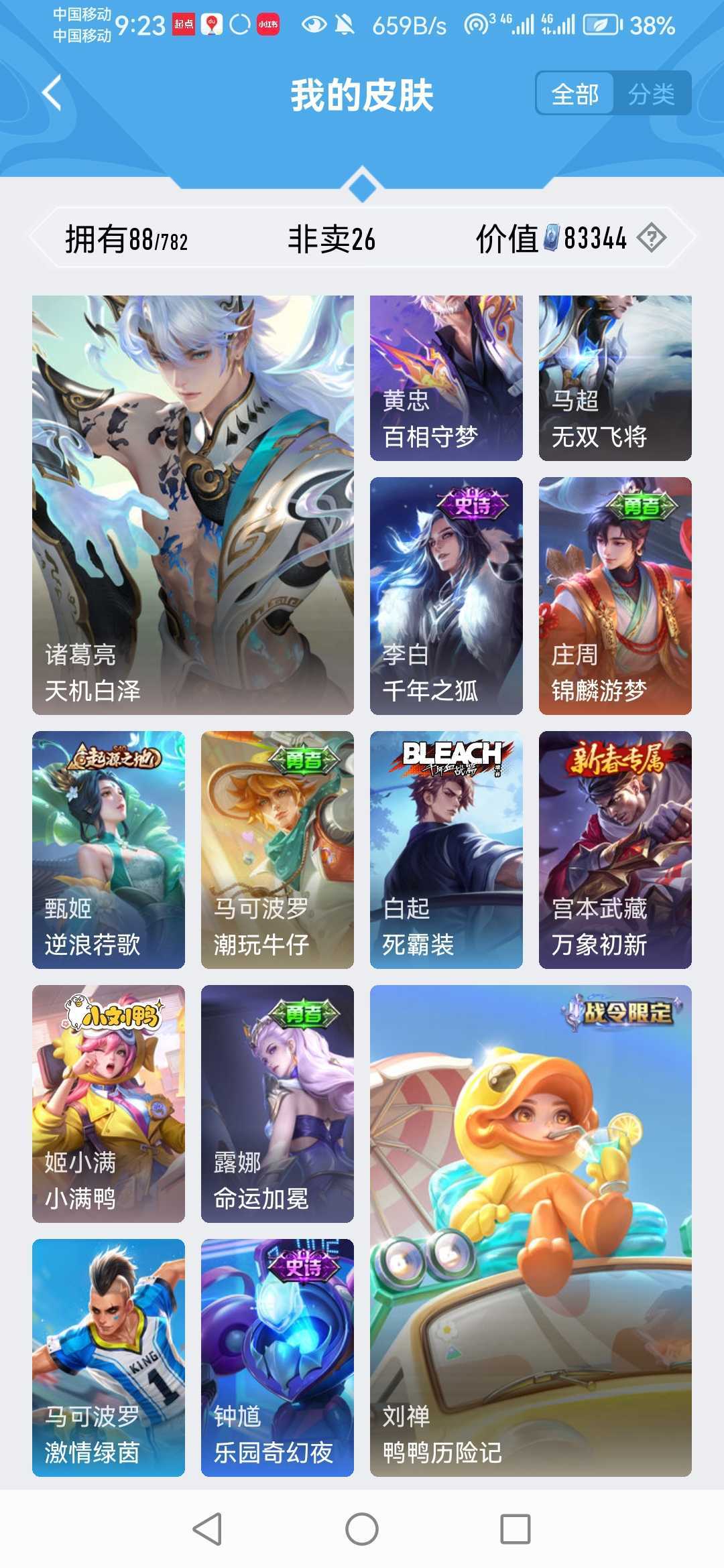
Task: Open the 价值 help question icon
Action: 651,238
